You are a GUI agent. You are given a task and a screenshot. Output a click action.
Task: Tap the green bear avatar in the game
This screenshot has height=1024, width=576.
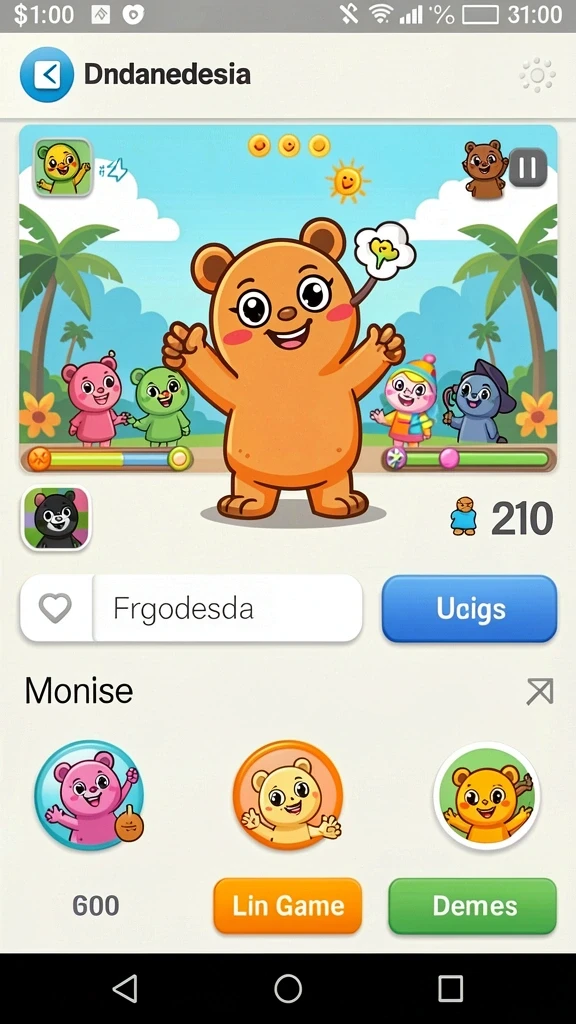(x=63, y=167)
